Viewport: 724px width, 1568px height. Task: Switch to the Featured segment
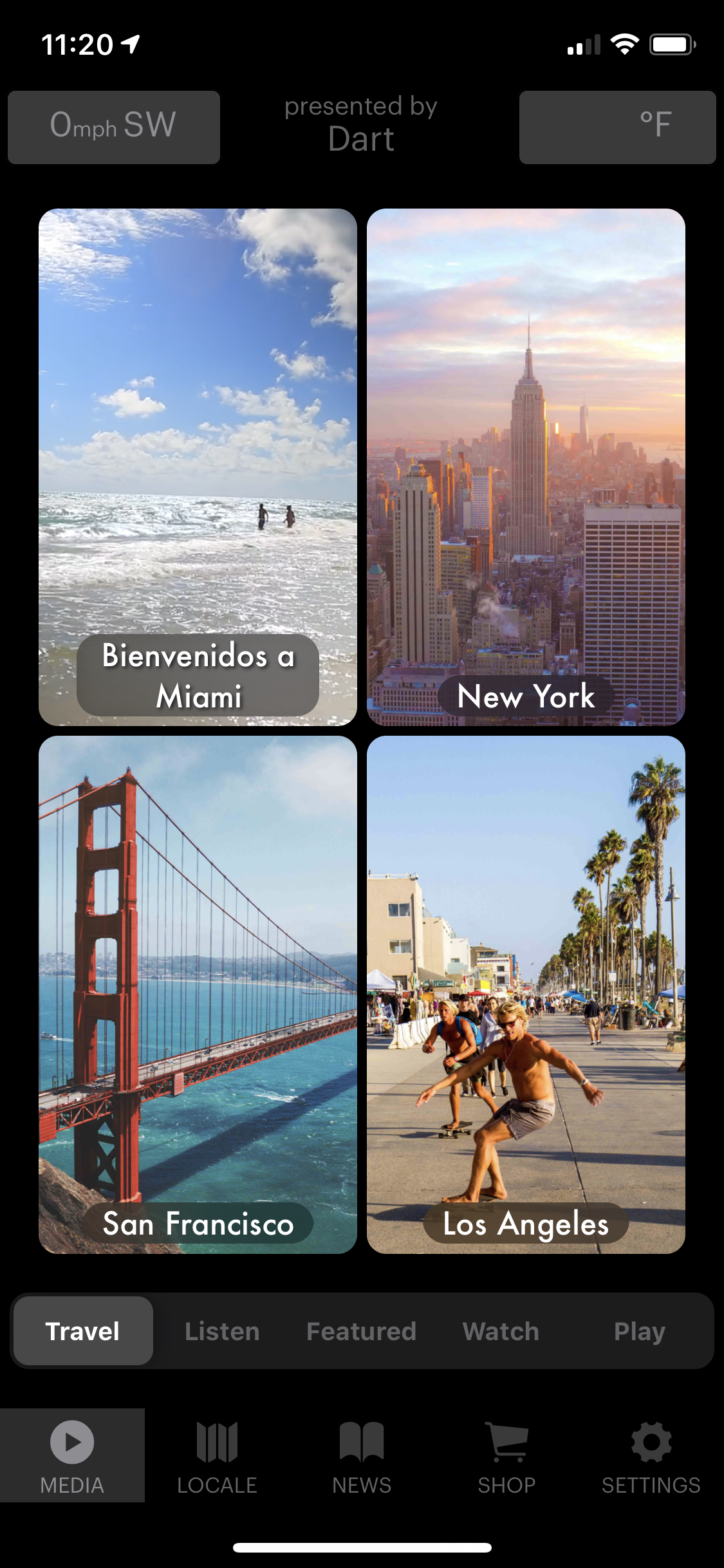[x=361, y=1330]
